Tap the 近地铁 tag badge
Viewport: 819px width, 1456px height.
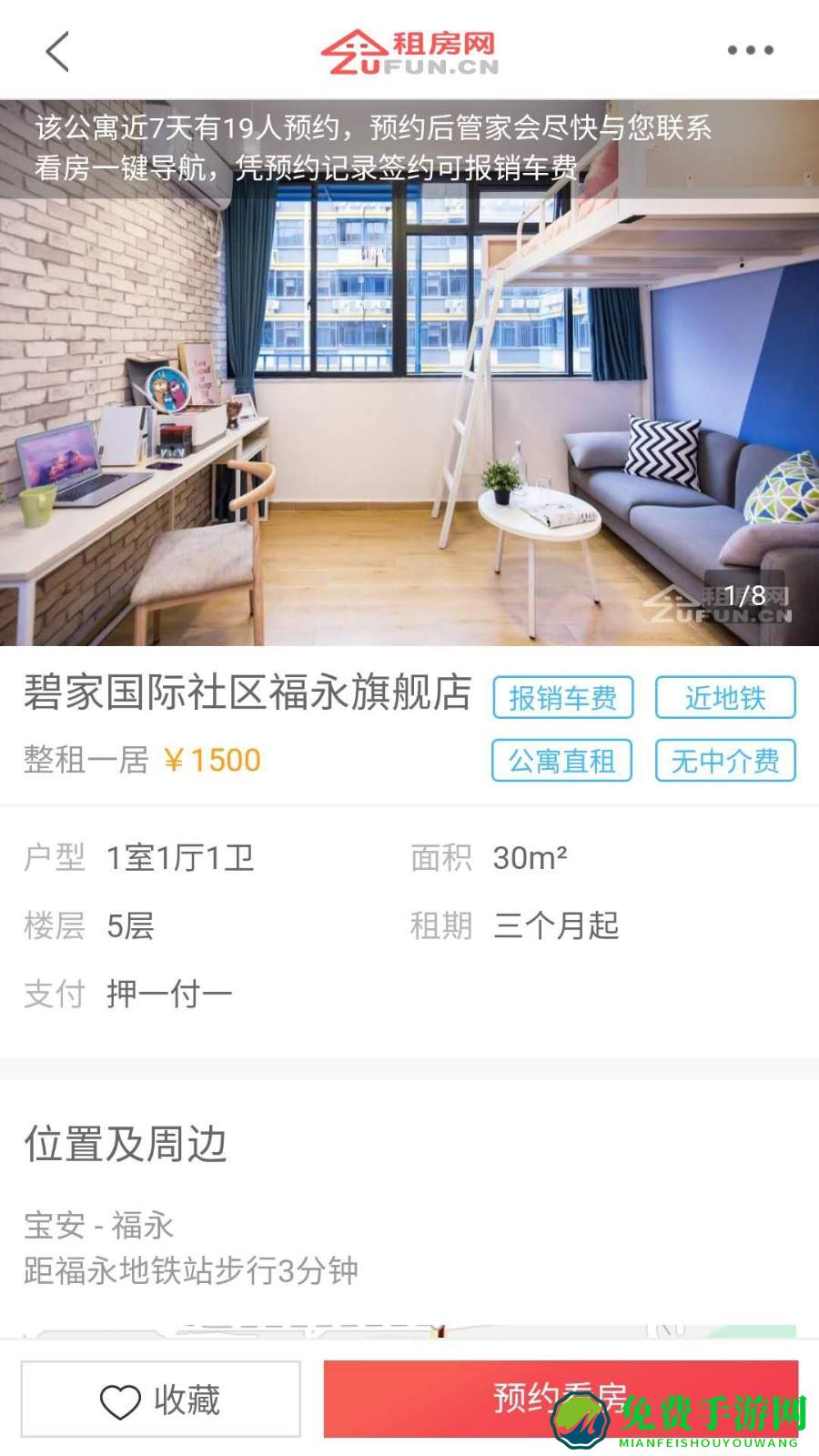coord(723,698)
